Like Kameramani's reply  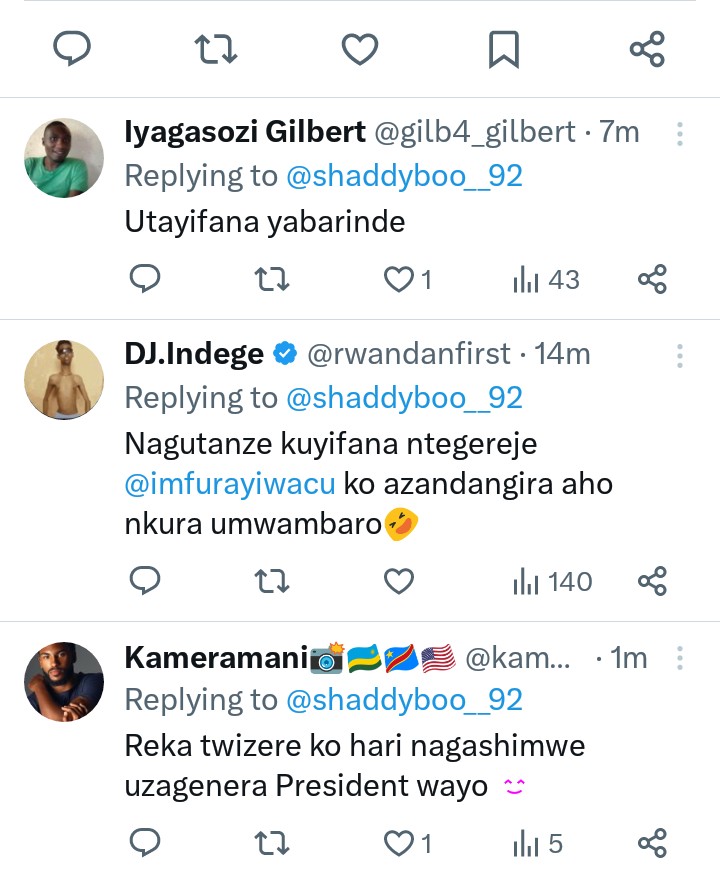(400, 843)
